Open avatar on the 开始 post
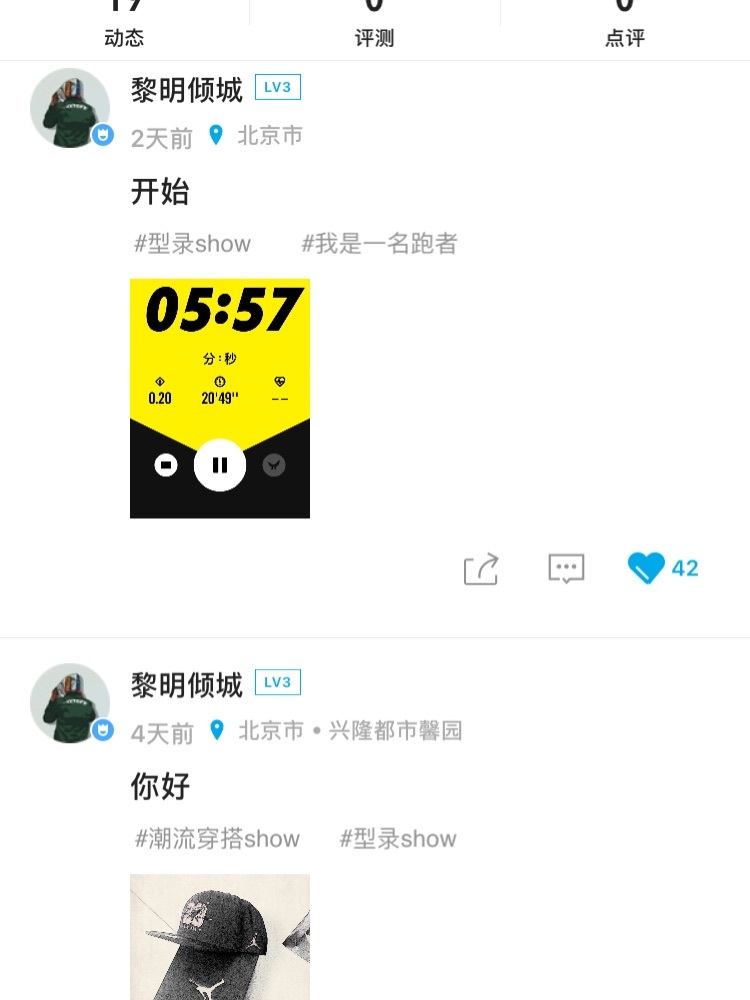Screen dimensions: 750x1000 pyautogui.click(x=70, y=108)
